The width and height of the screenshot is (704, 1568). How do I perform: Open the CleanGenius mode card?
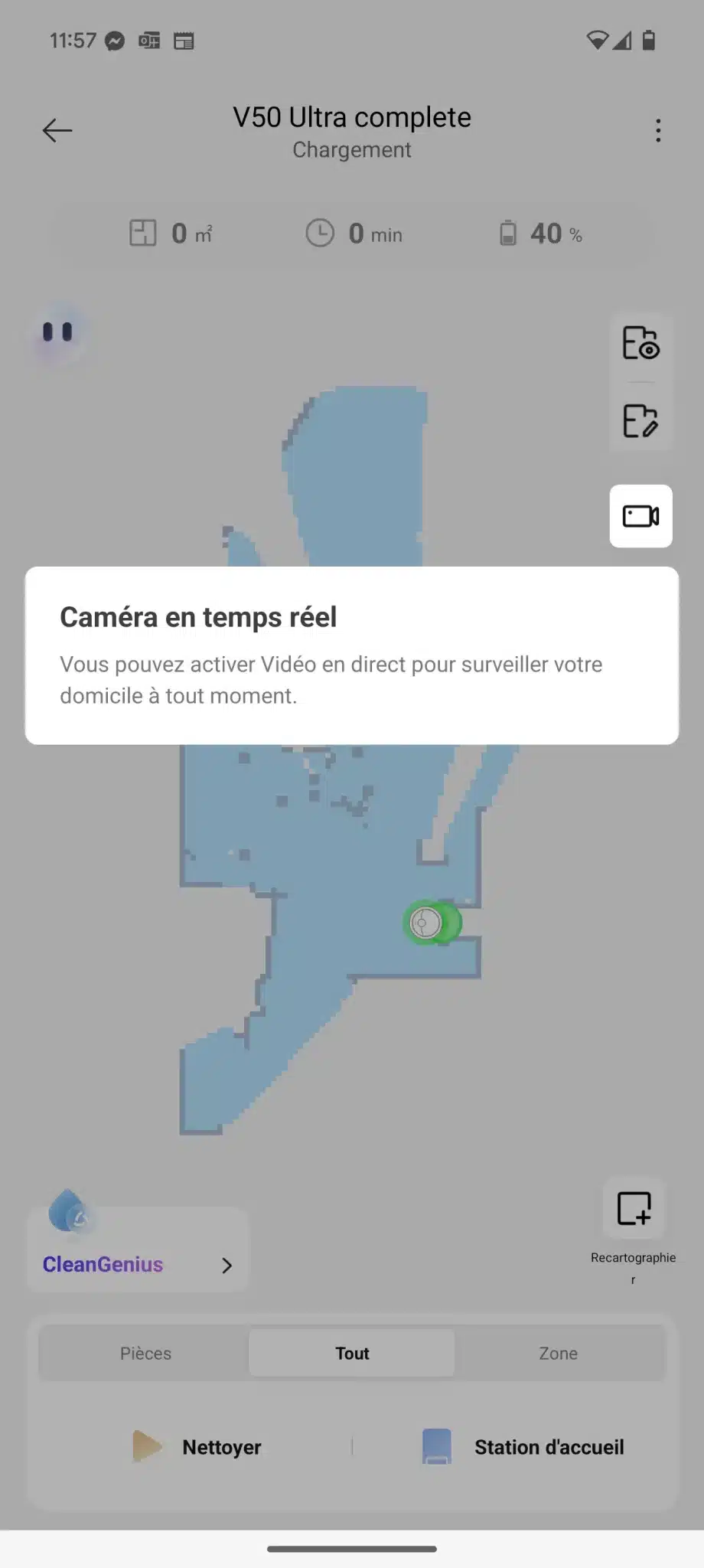138,1249
